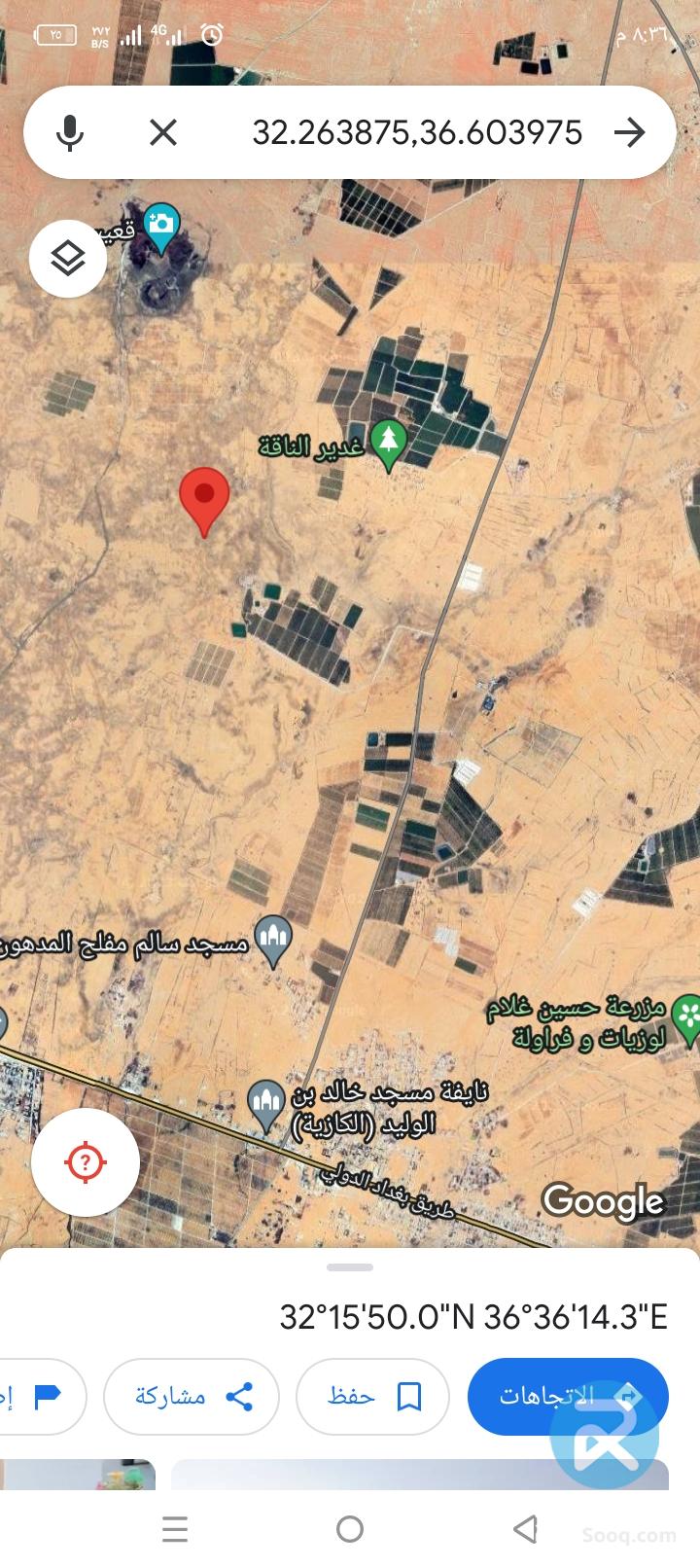Expand the bottom sheet handle
The height and width of the screenshot is (1568, 700).
pyautogui.click(x=350, y=1267)
